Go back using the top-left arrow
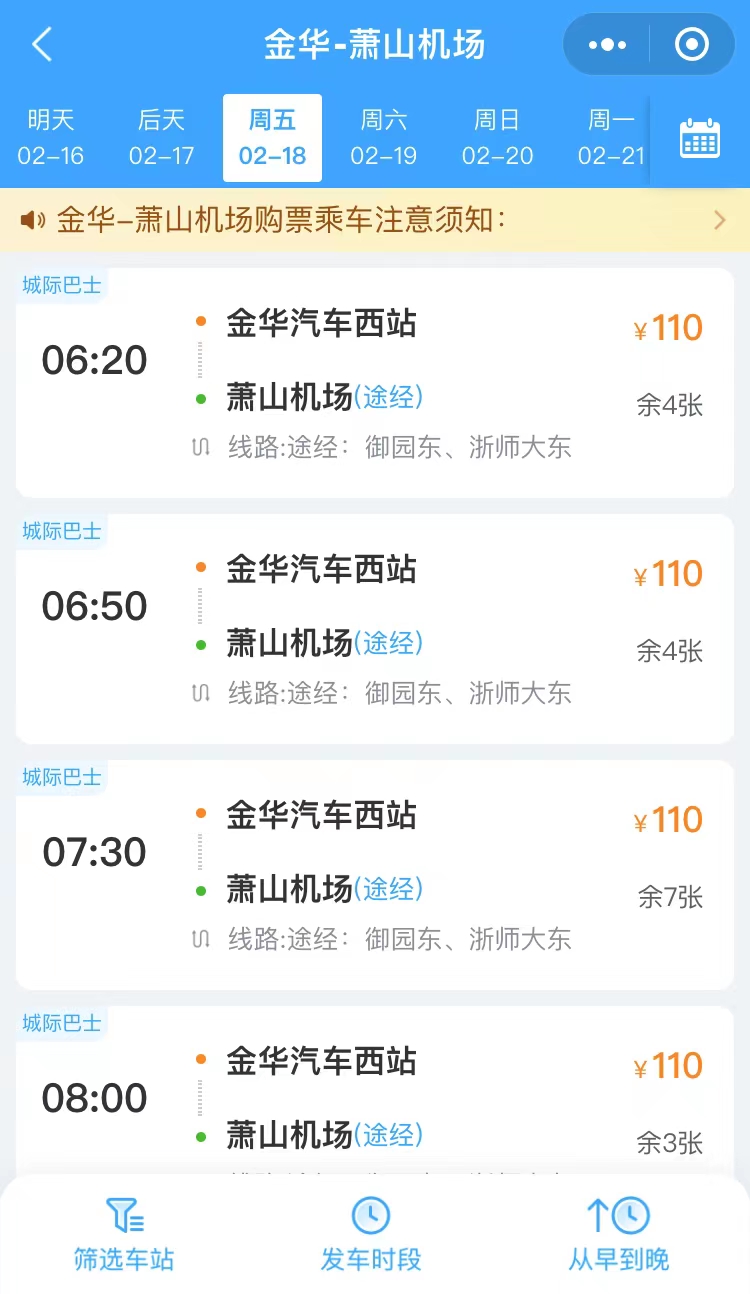Screen dimensions: 750x1294 (x=42, y=44)
